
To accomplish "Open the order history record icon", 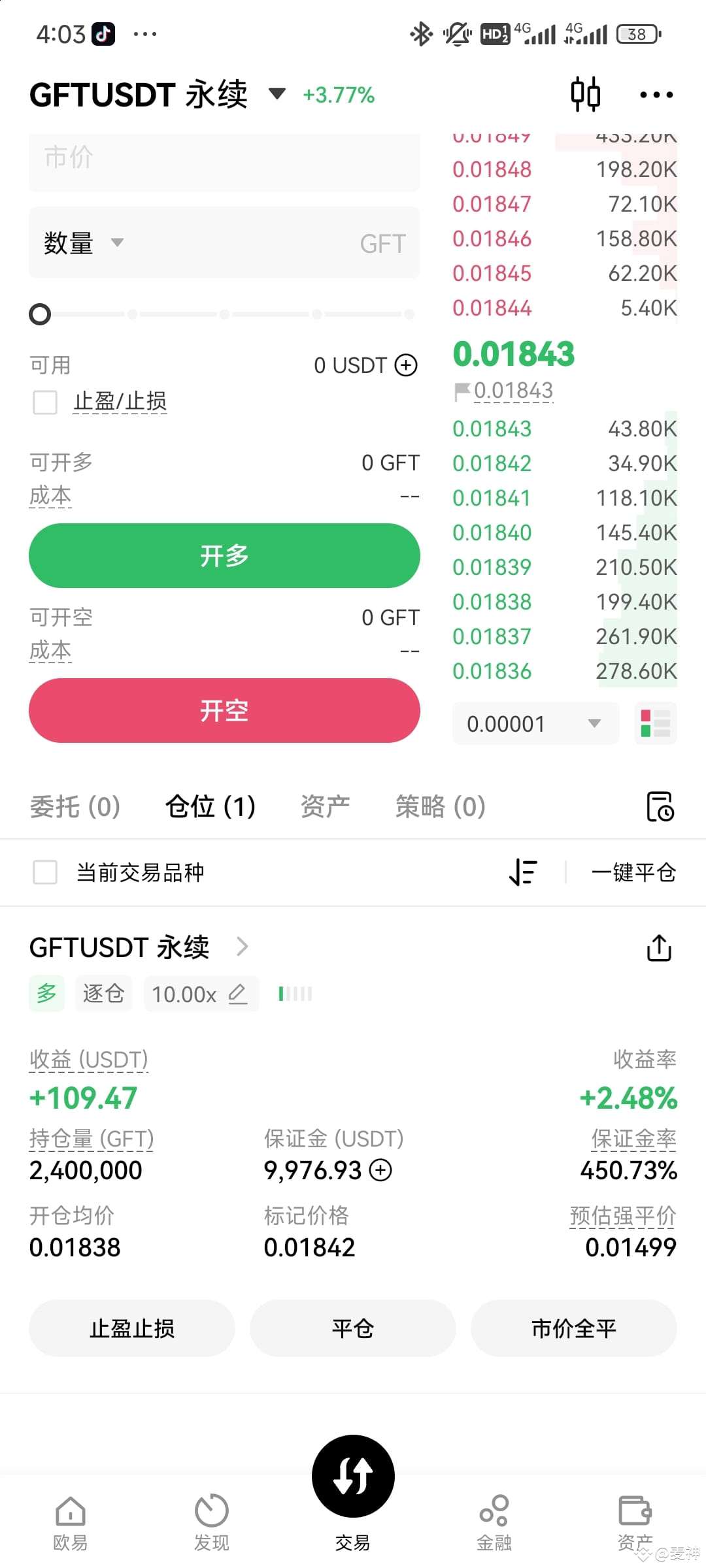I will click(x=659, y=807).
